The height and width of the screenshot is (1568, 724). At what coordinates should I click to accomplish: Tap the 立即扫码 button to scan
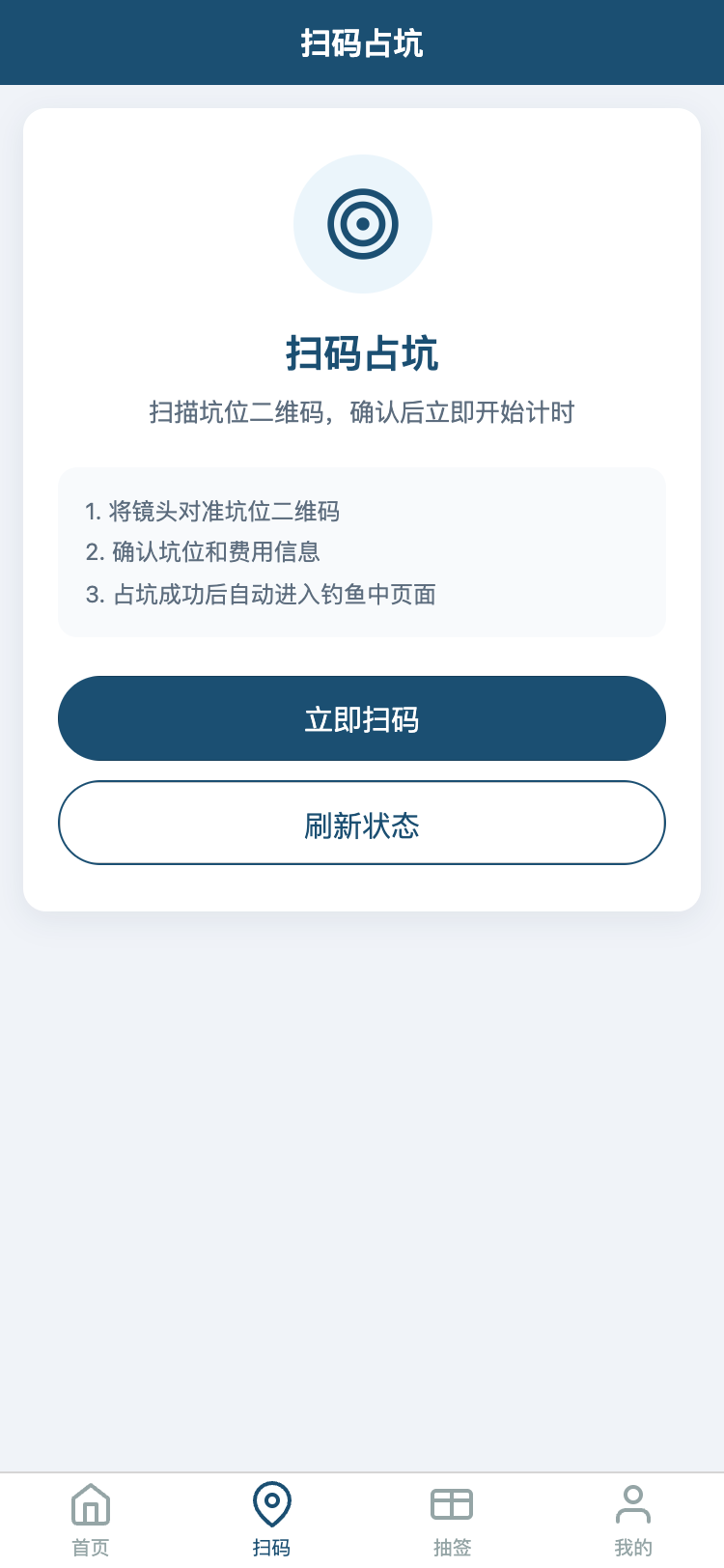pyautogui.click(x=362, y=718)
